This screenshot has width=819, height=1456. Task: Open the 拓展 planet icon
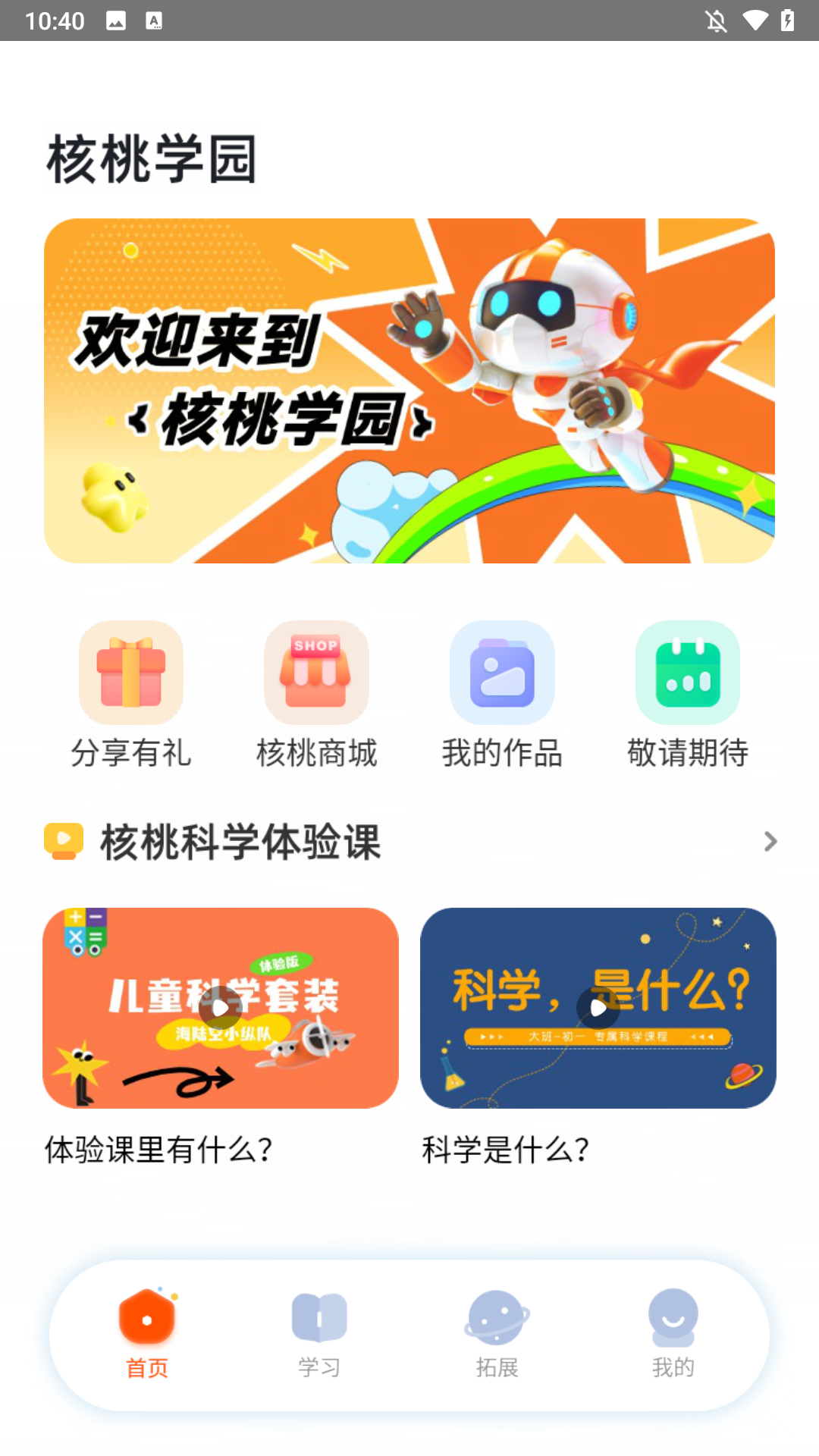(x=495, y=1317)
